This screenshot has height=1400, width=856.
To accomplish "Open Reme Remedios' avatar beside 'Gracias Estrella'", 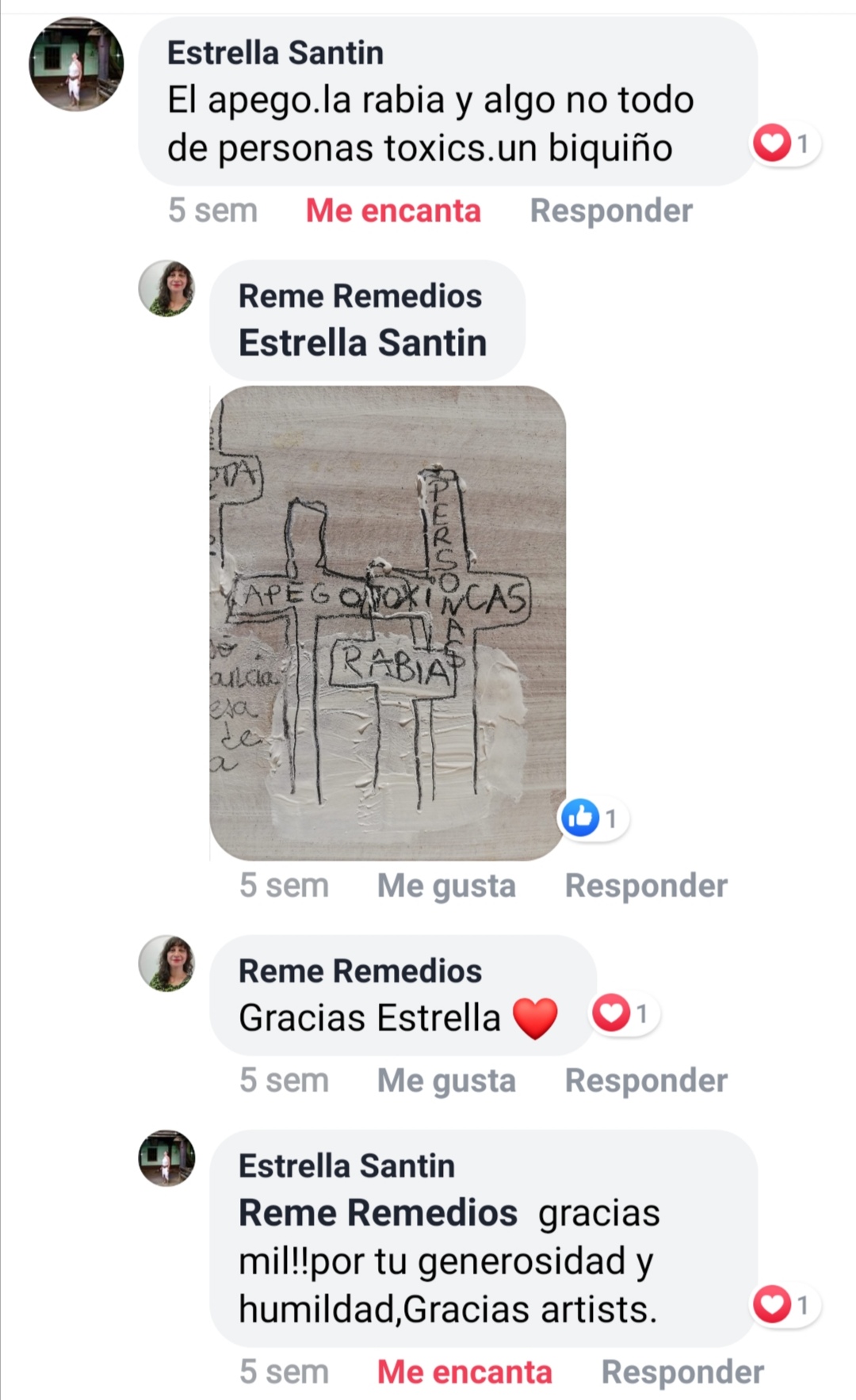I will [x=166, y=963].
